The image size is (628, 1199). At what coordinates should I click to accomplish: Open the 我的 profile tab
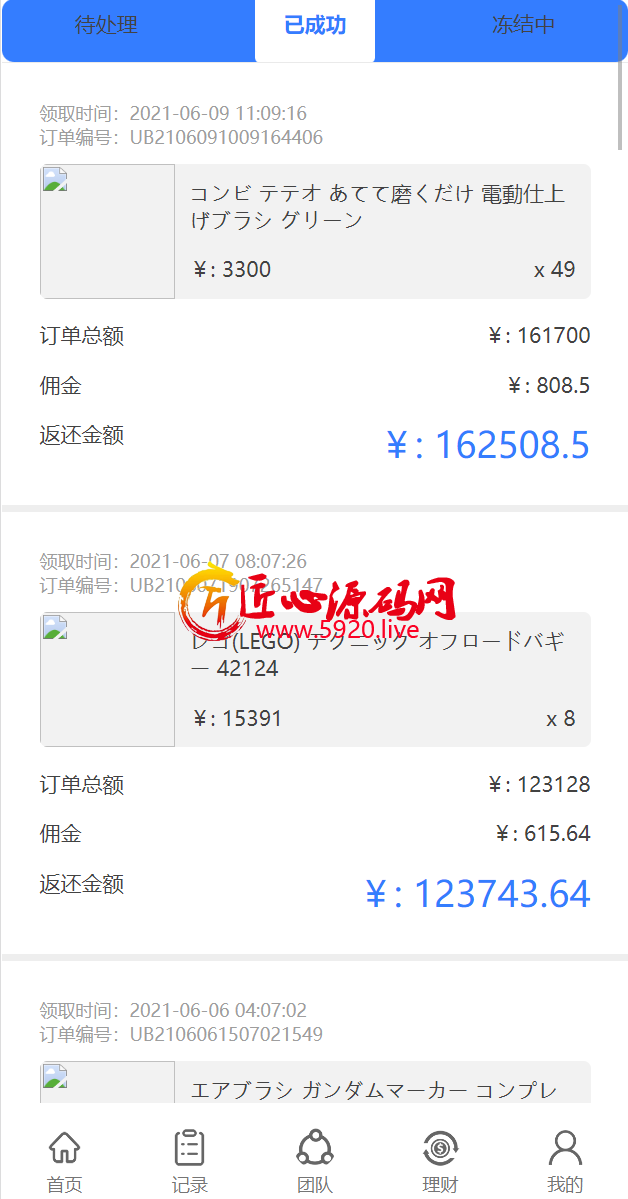[565, 1162]
